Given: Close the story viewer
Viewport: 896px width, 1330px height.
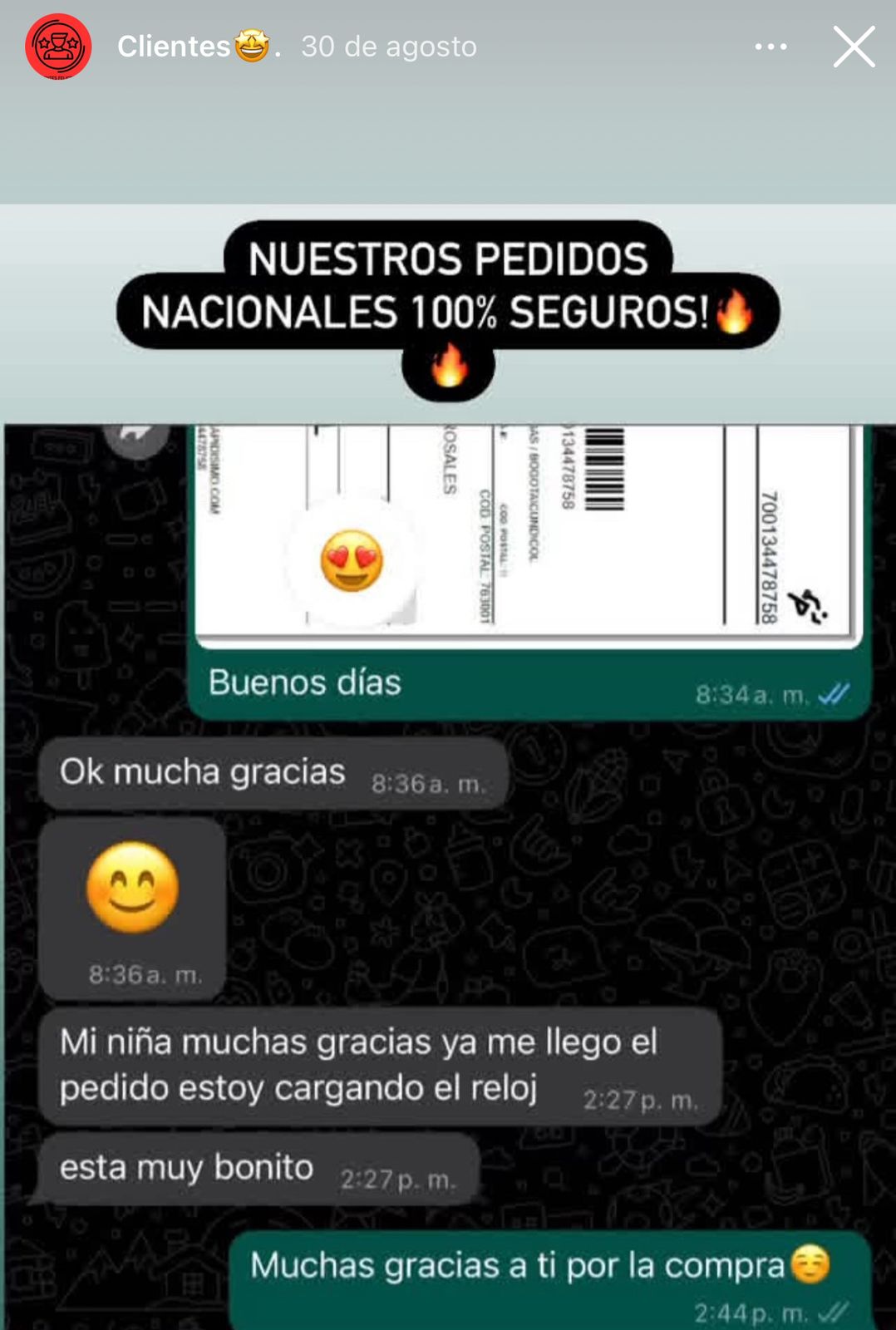Looking at the screenshot, I should (x=854, y=47).
